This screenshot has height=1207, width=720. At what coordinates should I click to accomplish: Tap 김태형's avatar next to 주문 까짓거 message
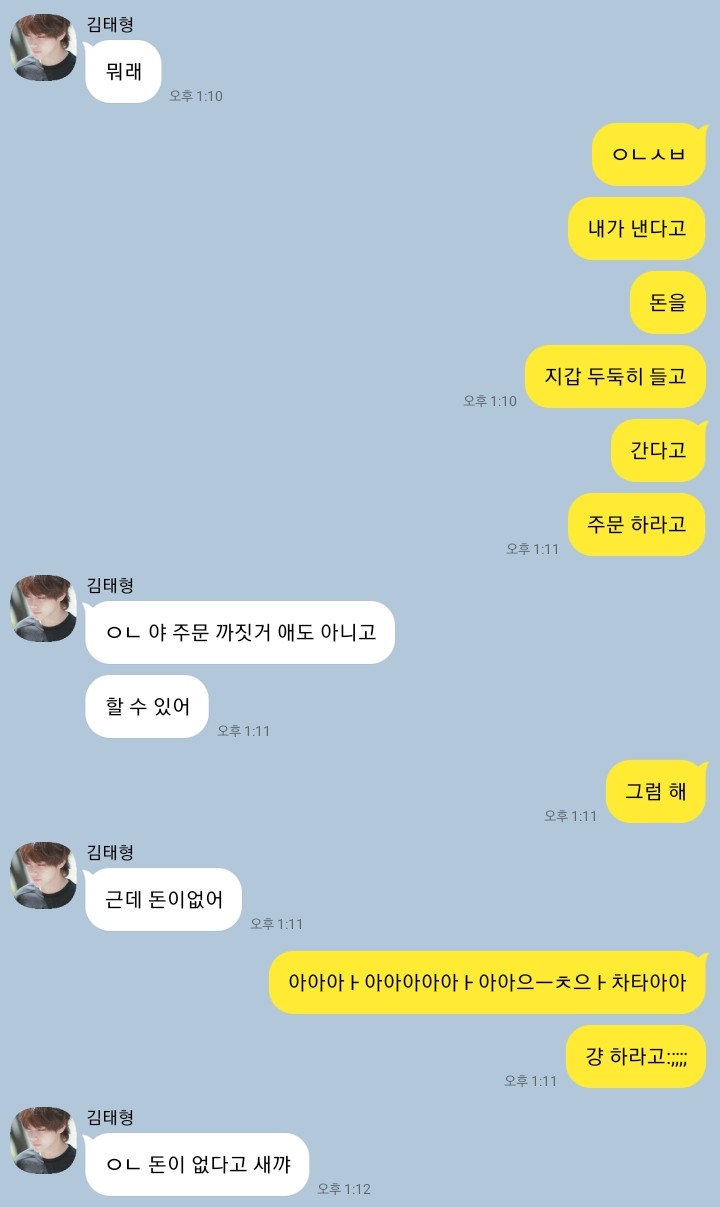tap(43, 608)
